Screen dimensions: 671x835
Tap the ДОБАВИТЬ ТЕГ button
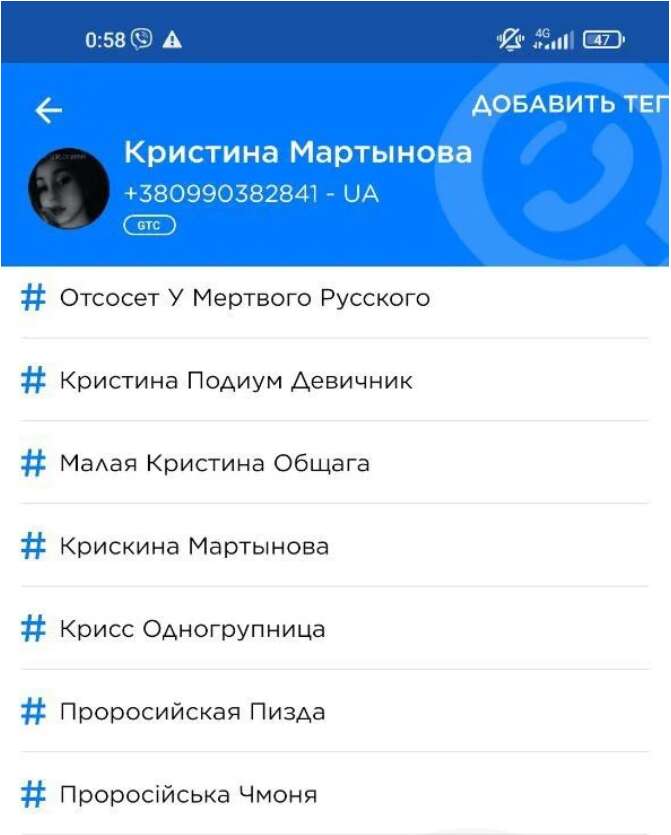569,106
